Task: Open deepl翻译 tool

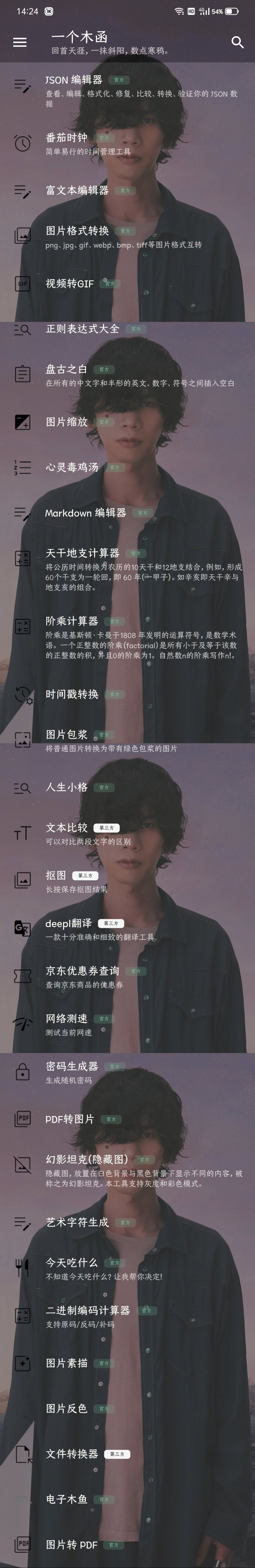Action: tap(68, 923)
